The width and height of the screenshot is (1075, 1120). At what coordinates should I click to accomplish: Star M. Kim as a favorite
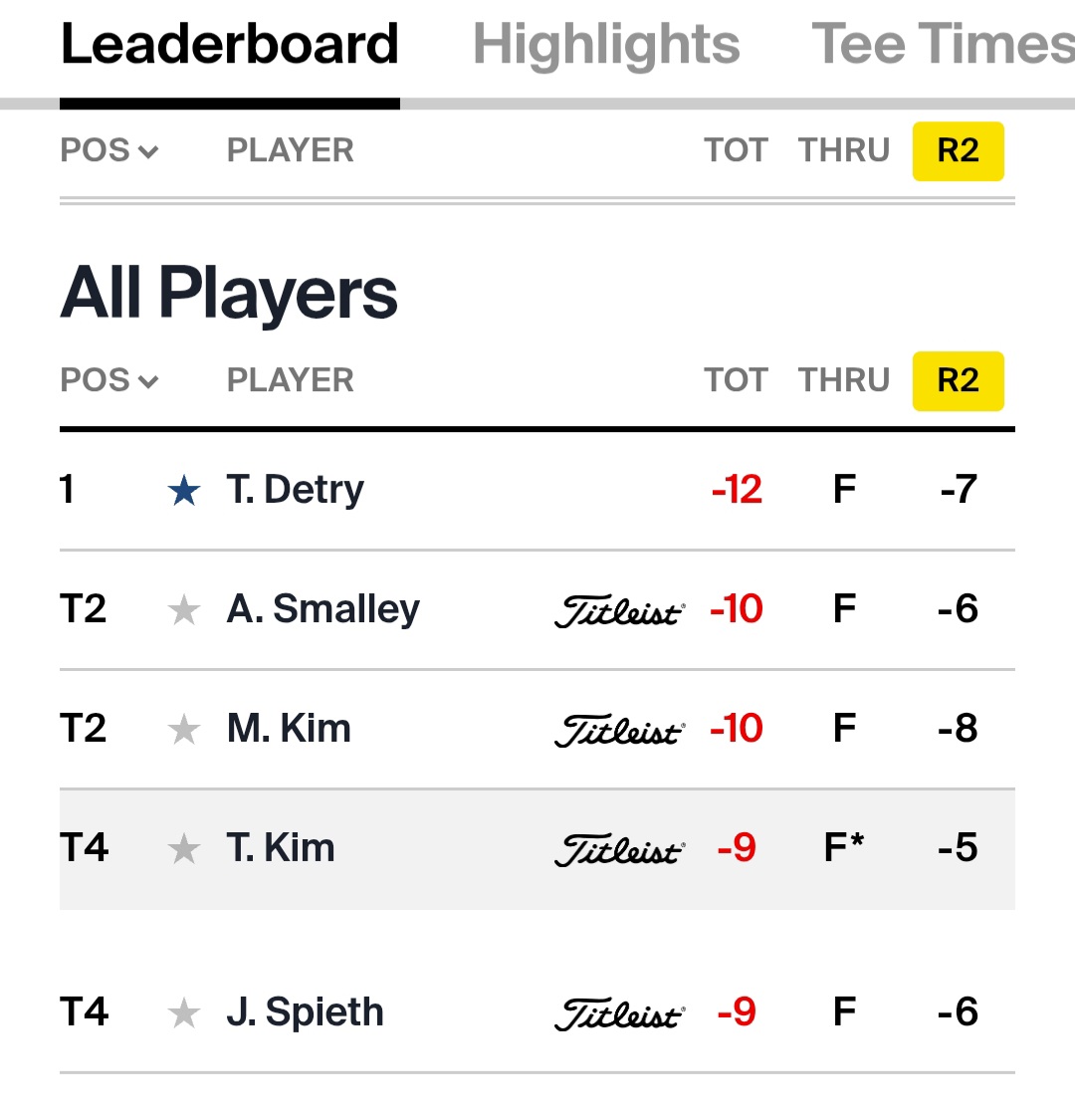pos(184,729)
